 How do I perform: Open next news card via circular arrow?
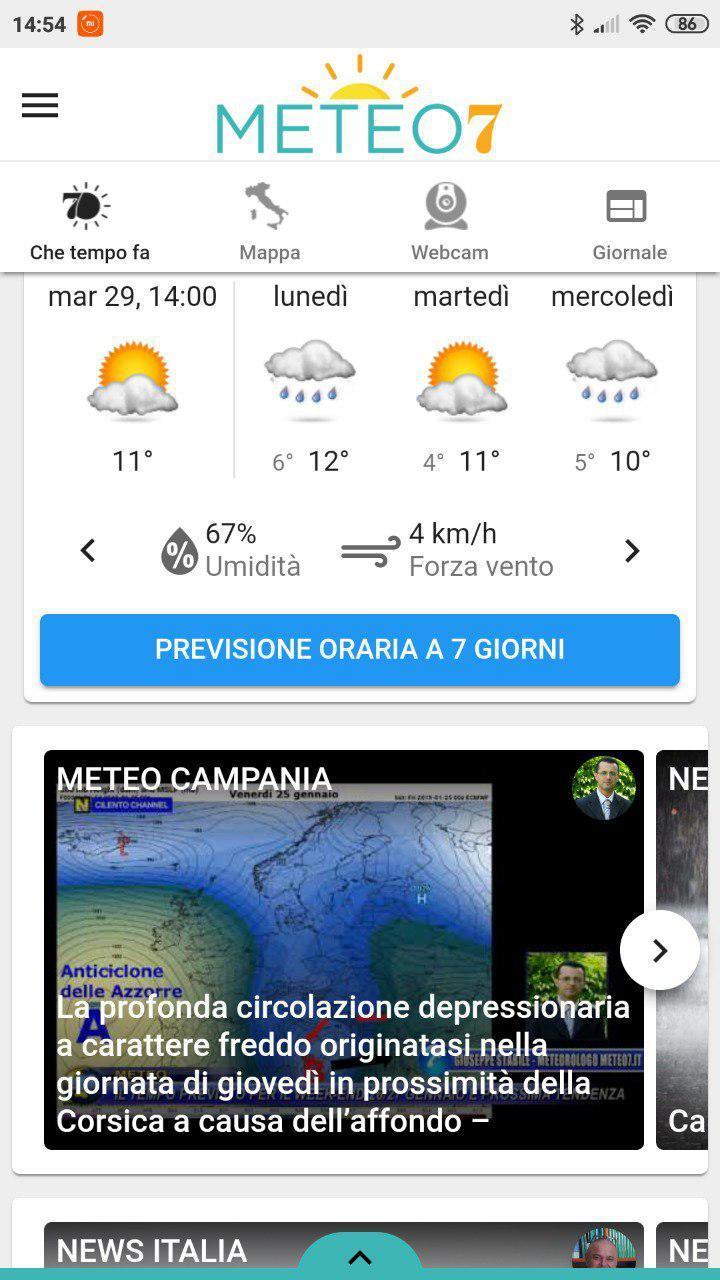tap(659, 950)
